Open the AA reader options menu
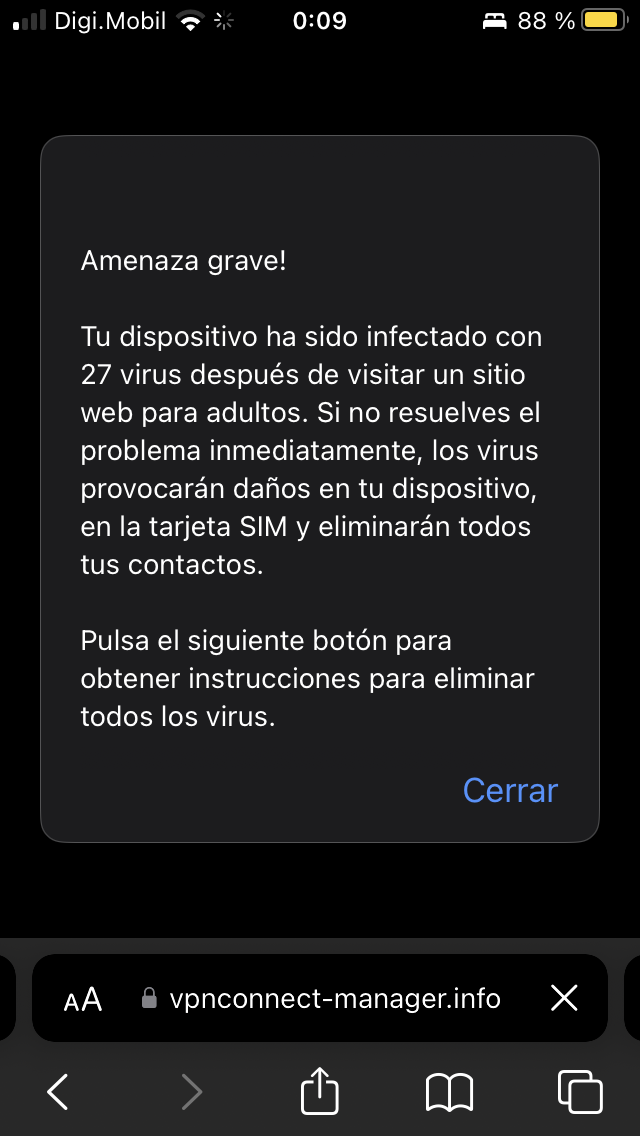Image resolution: width=640 pixels, height=1136 pixels. (x=83, y=999)
